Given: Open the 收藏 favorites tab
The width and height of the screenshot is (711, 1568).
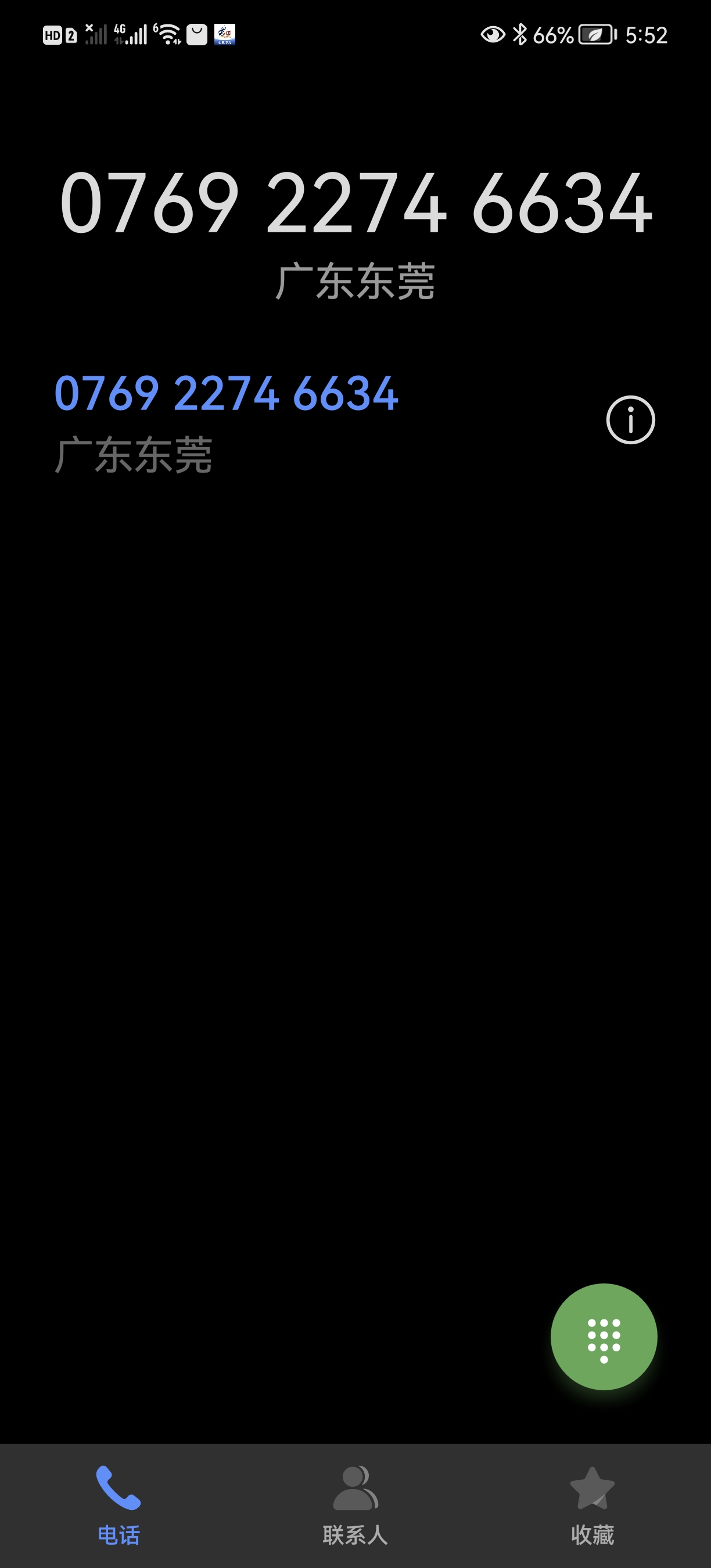Looking at the screenshot, I should 592,1505.
